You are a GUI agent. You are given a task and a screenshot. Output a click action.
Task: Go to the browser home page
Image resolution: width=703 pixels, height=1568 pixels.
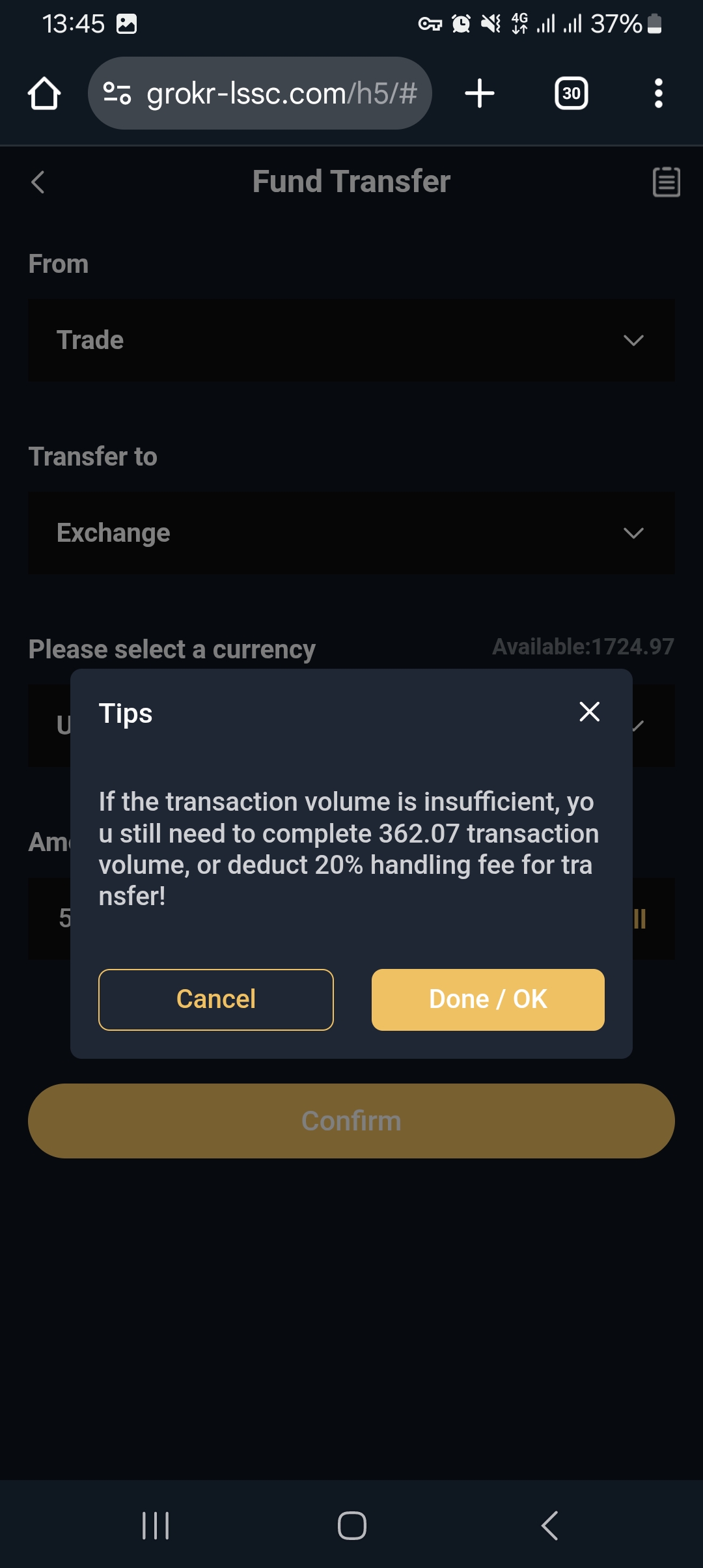point(44,94)
